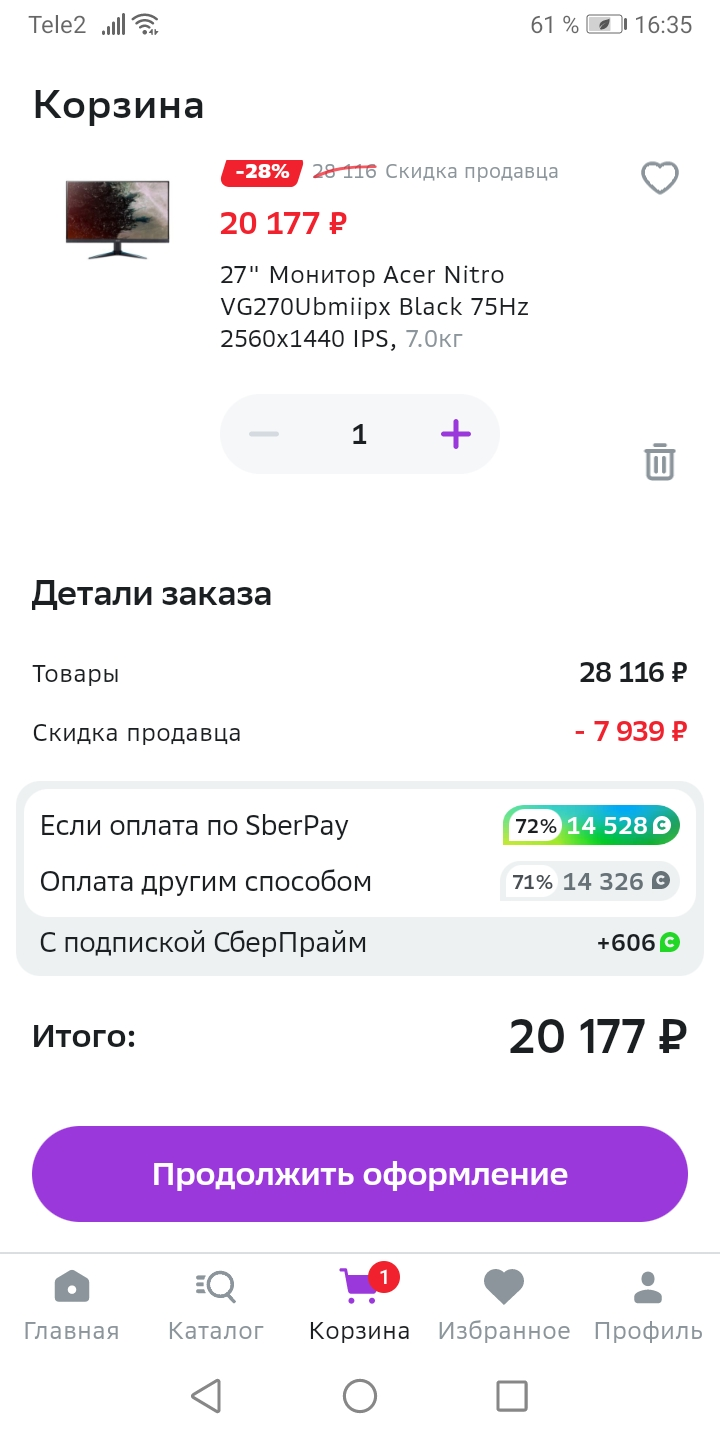The image size is (720, 1440).
Task: Open the Каталог tab
Action: 216,1305
